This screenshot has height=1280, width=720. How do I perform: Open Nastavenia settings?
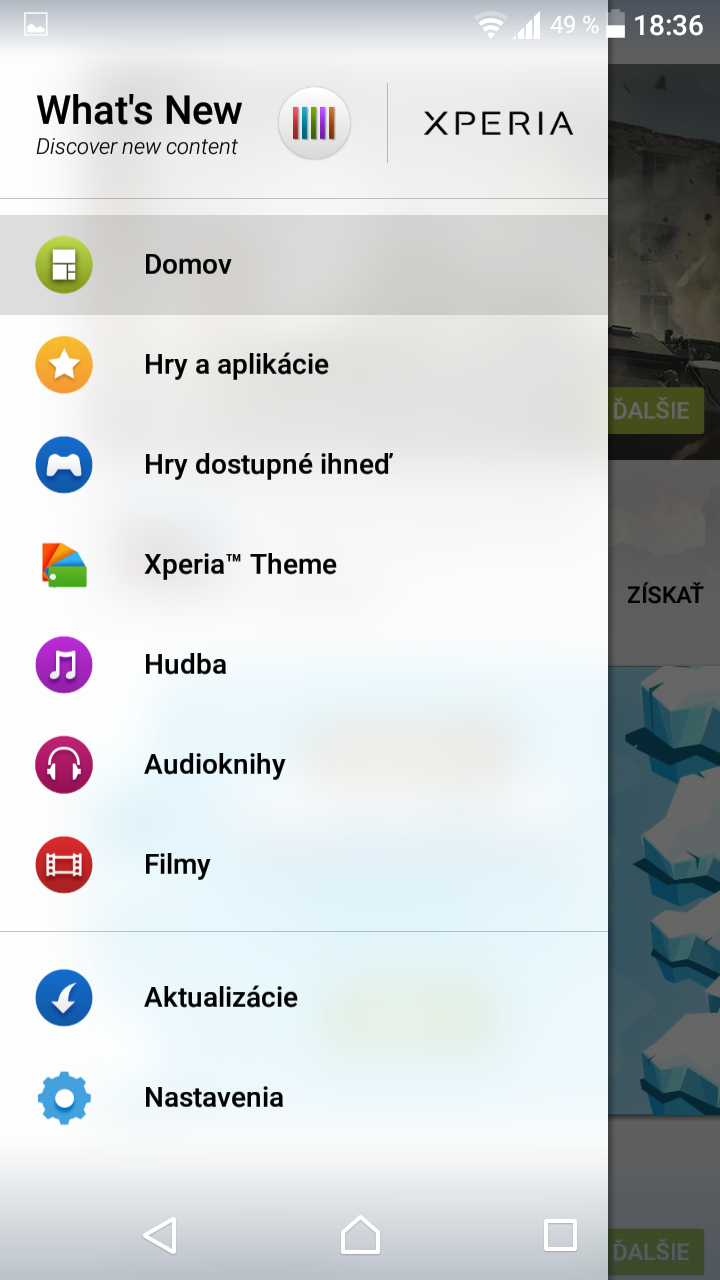(304, 1098)
